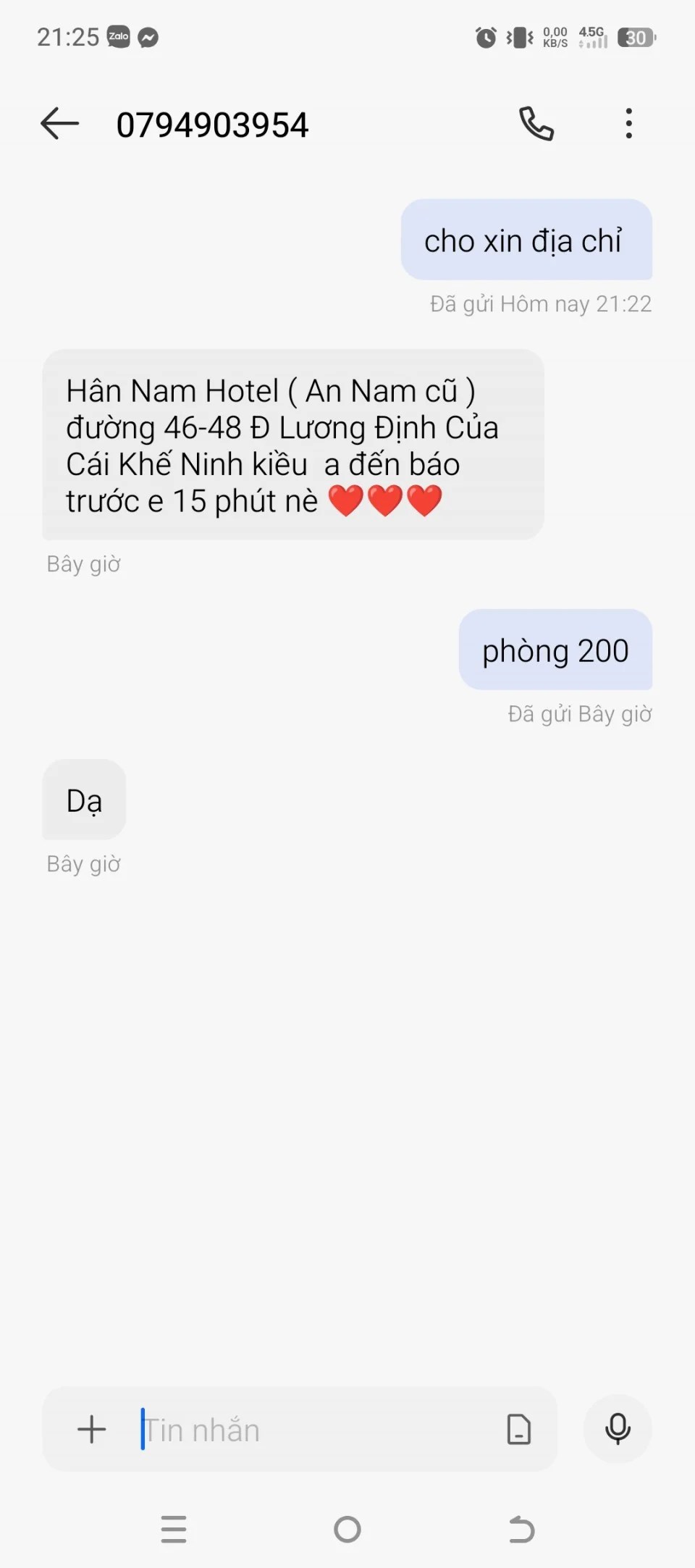
Task: Focus the Tin nhắn message field
Action: [311, 1430]
